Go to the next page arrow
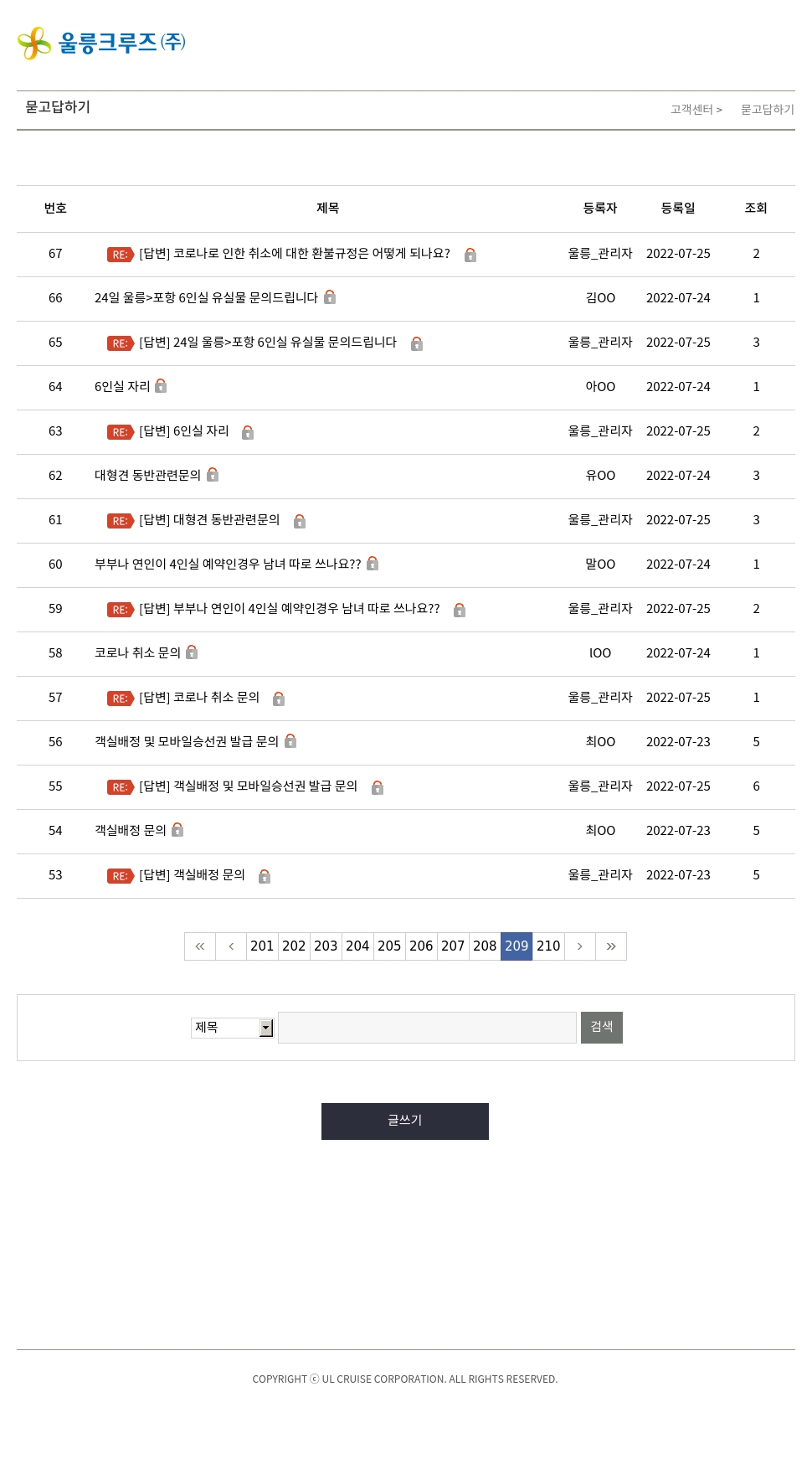The height and width of the screenshot is (1459, 812). pos(580,946)
